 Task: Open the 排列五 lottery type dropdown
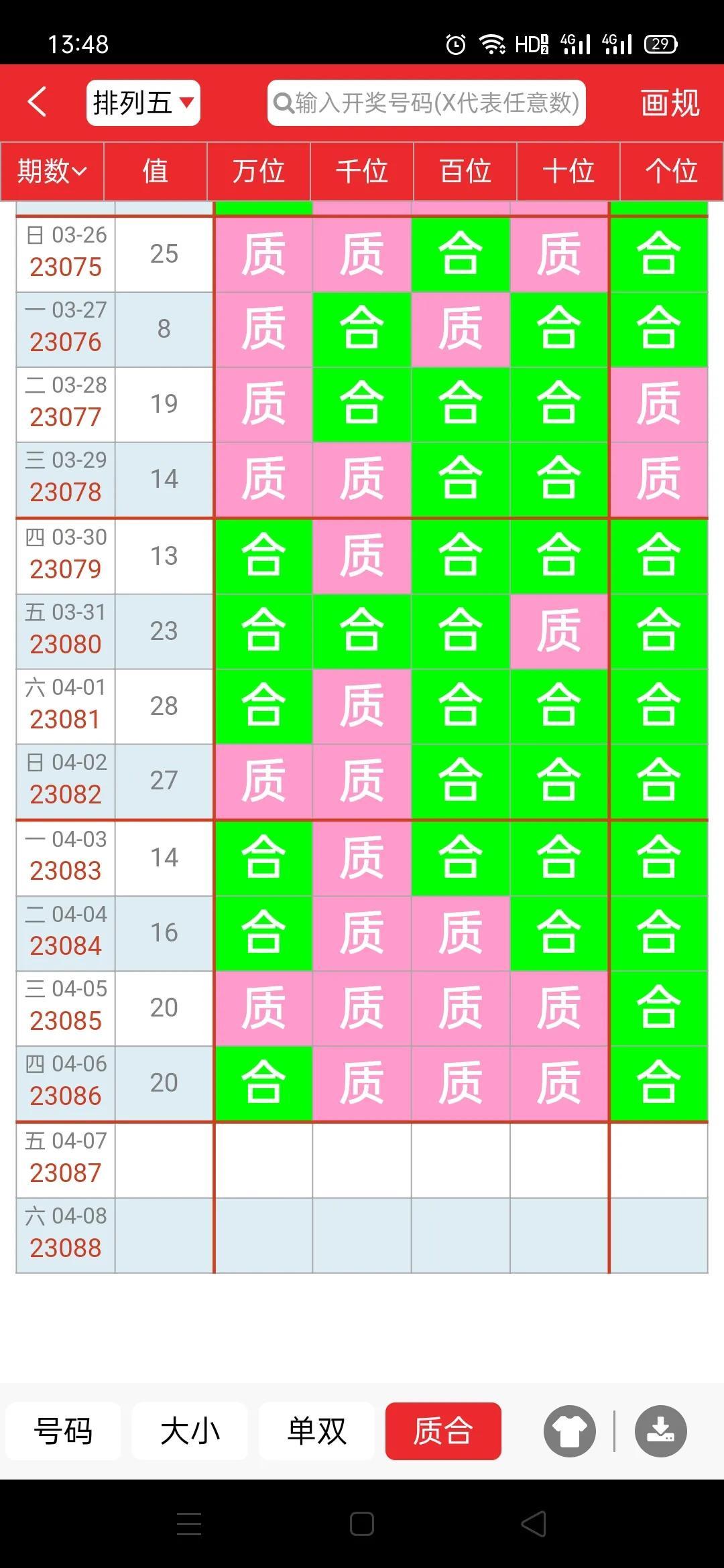[143, 103]
